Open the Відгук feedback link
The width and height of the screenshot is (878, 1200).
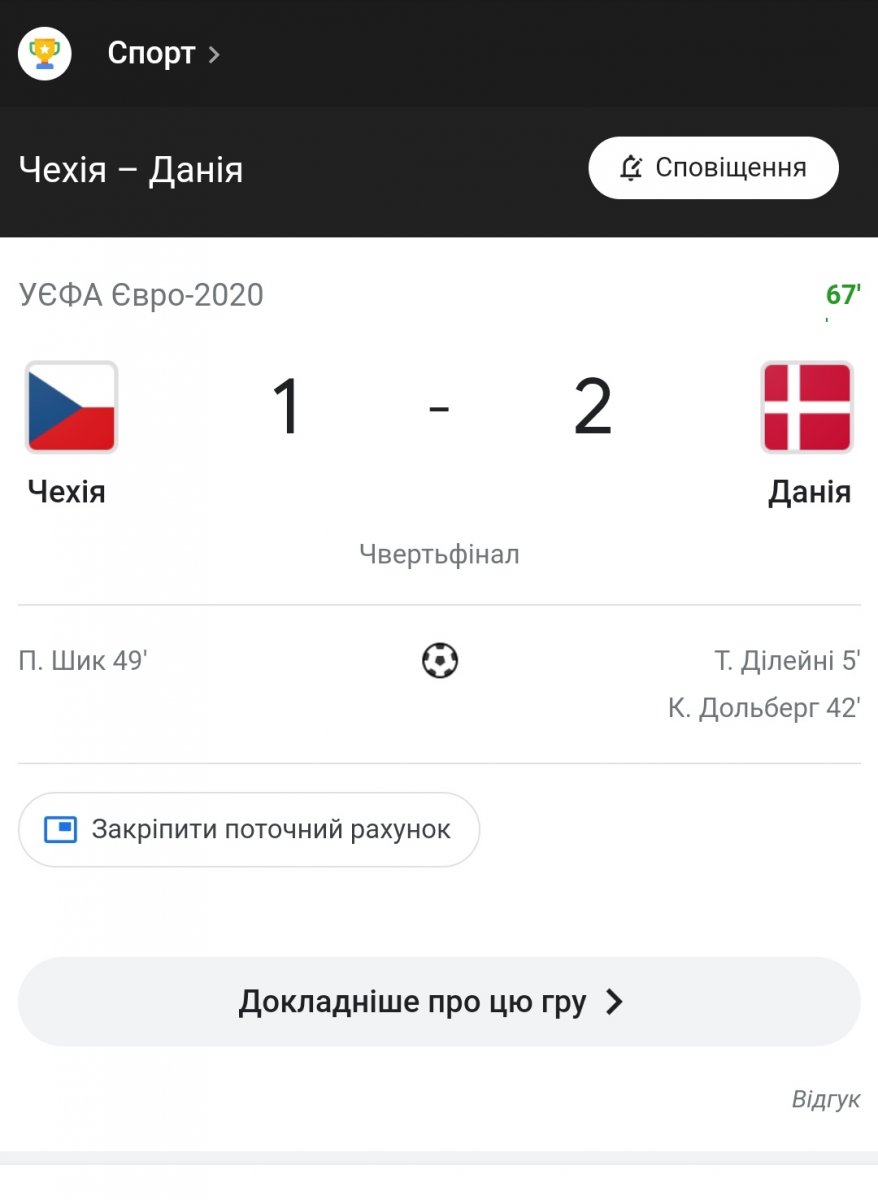coord(825,1099)
